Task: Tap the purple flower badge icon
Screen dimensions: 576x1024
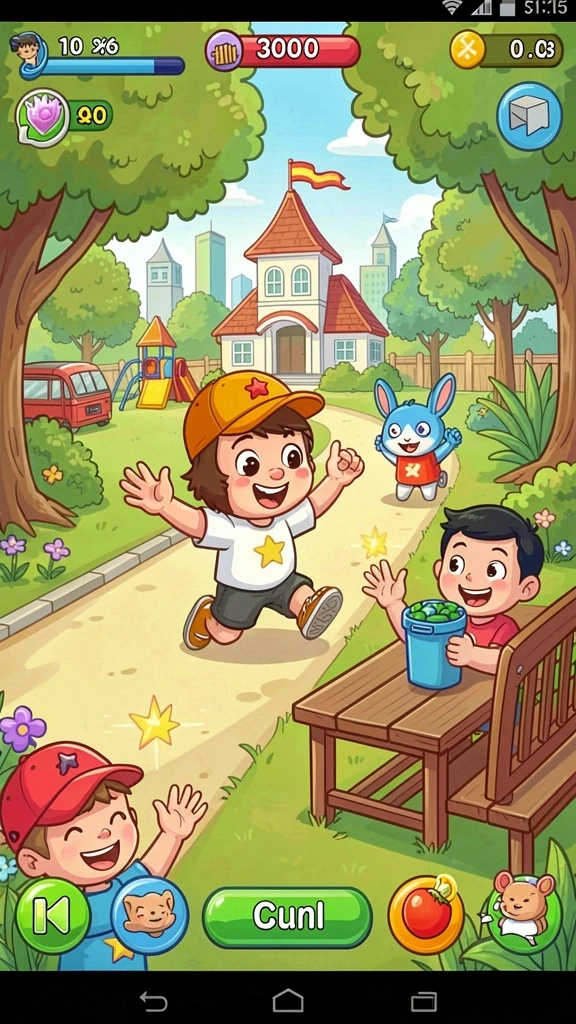Action: 43,117
